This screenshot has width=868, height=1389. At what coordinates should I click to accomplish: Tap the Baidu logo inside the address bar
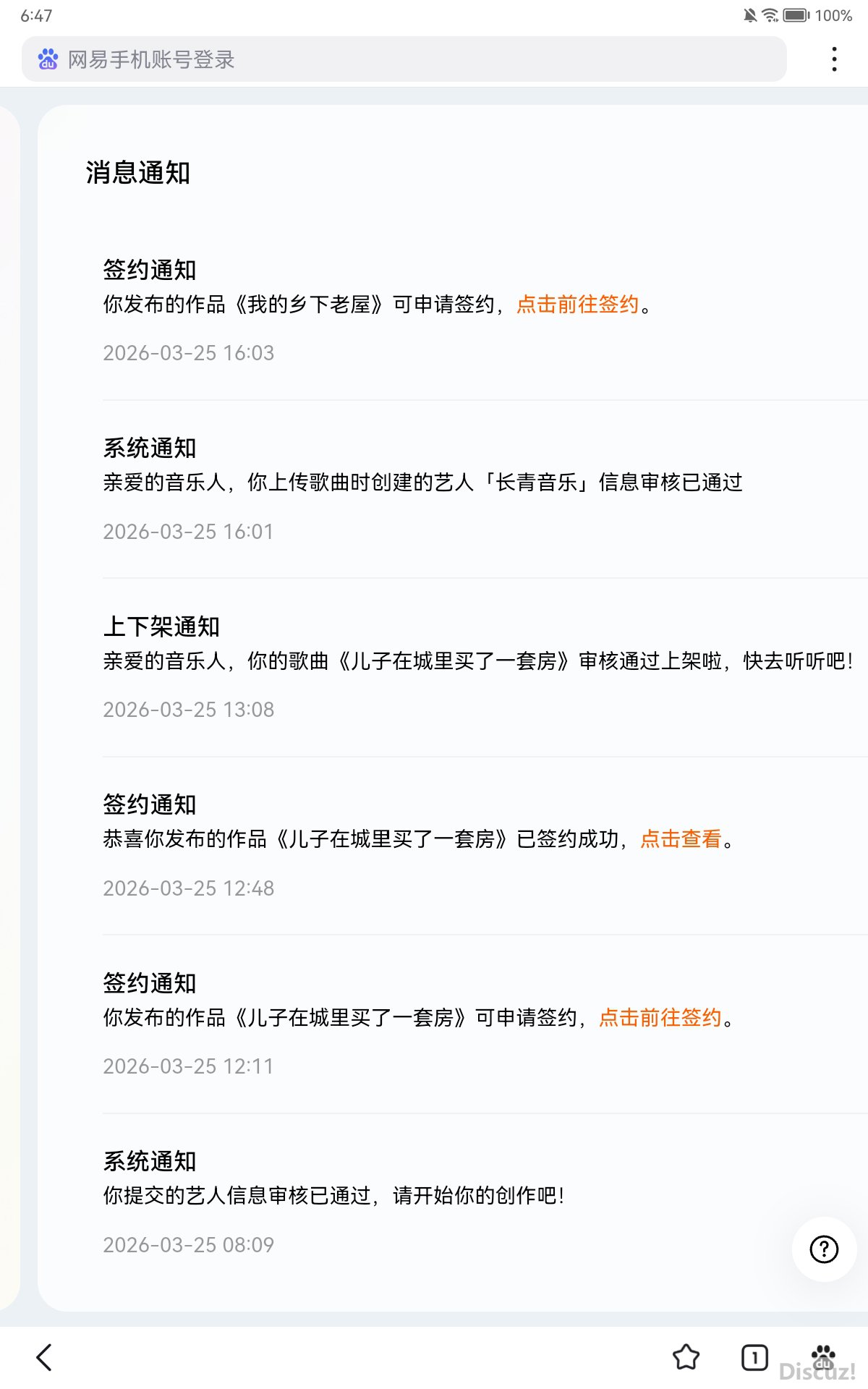[47, 59]
